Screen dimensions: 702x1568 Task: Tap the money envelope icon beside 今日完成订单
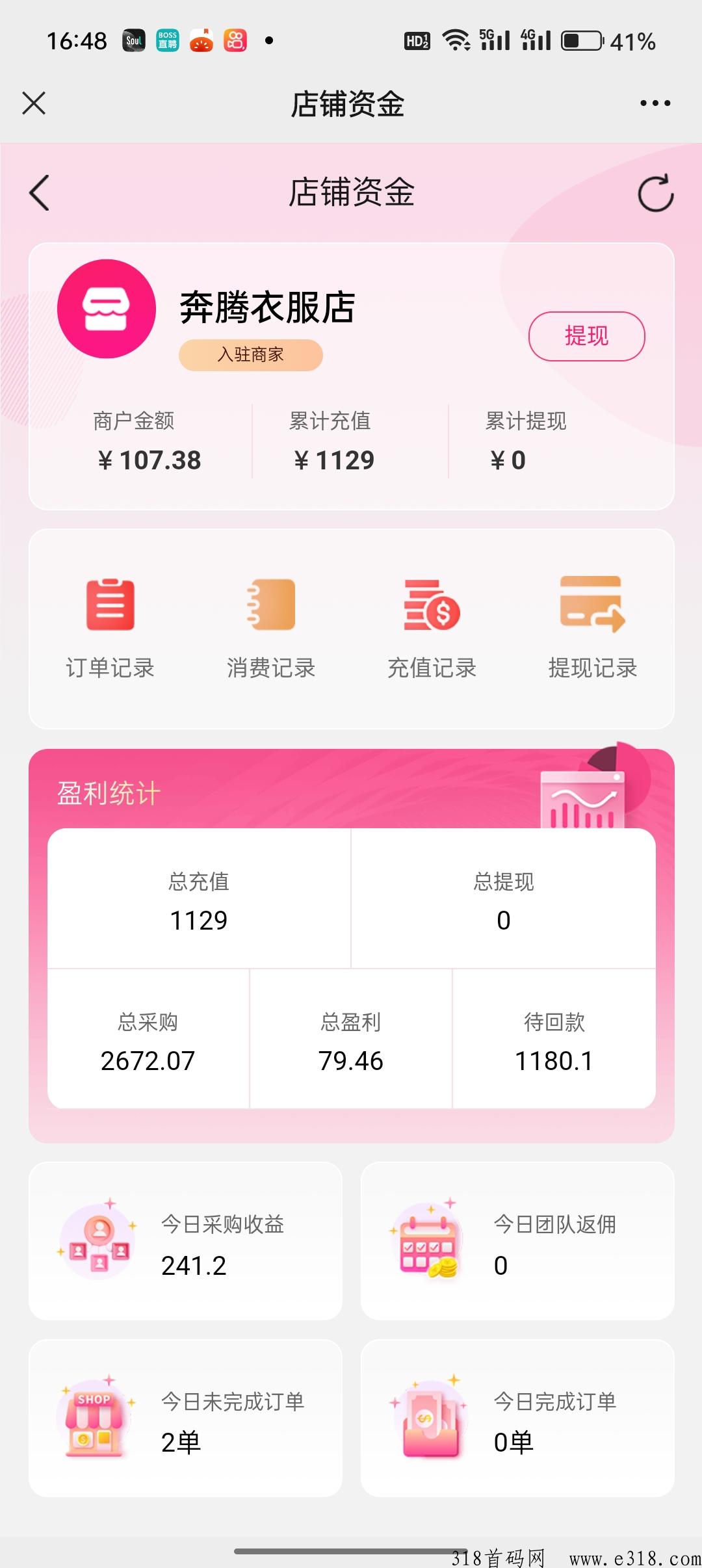434,1420
